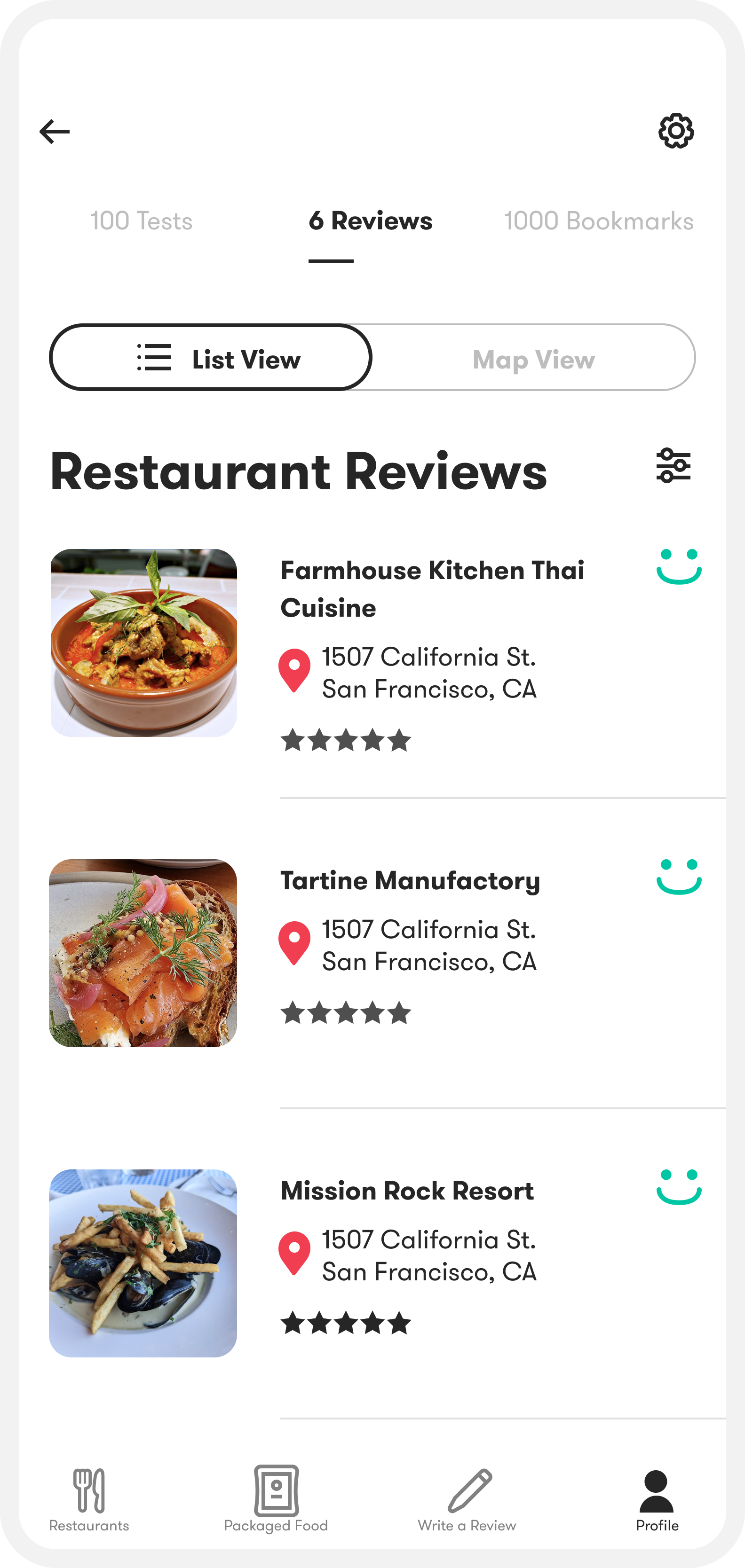Go back using the arrow icon
Screen dimensions: 745x1568
55,132
